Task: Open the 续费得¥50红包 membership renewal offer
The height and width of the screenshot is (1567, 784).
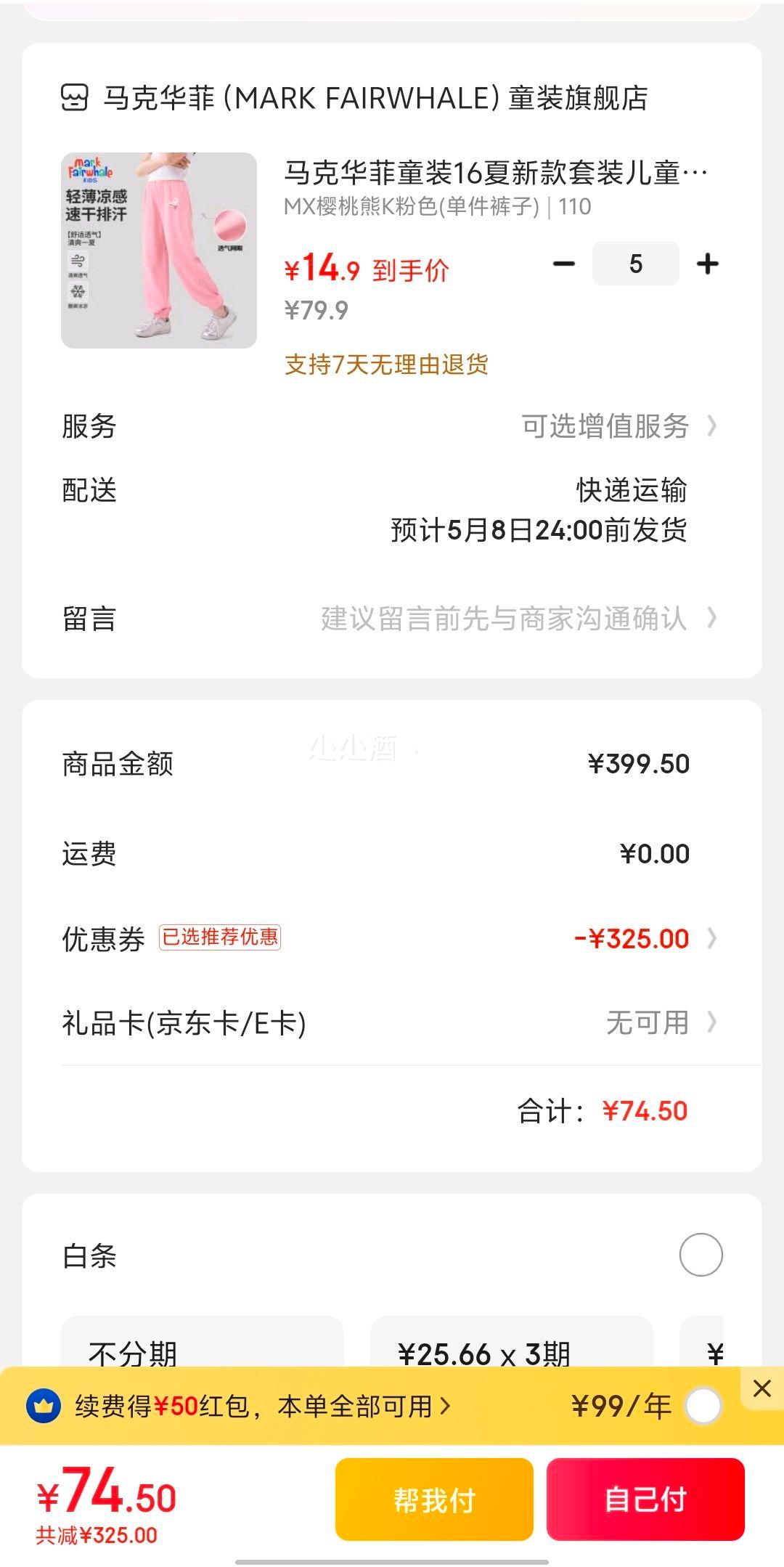Action: tap(263, 1407)
